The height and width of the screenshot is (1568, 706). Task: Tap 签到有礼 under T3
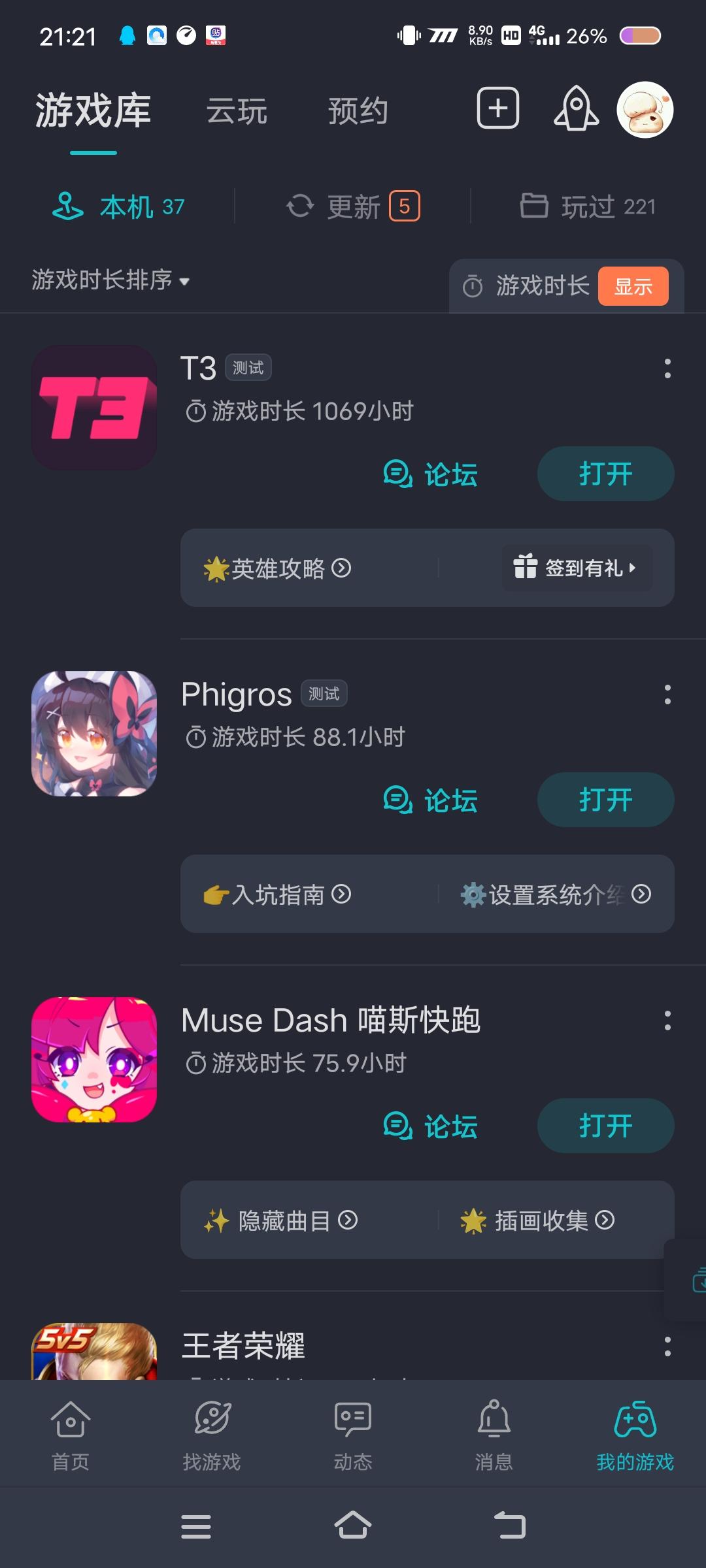click(577, 568)
